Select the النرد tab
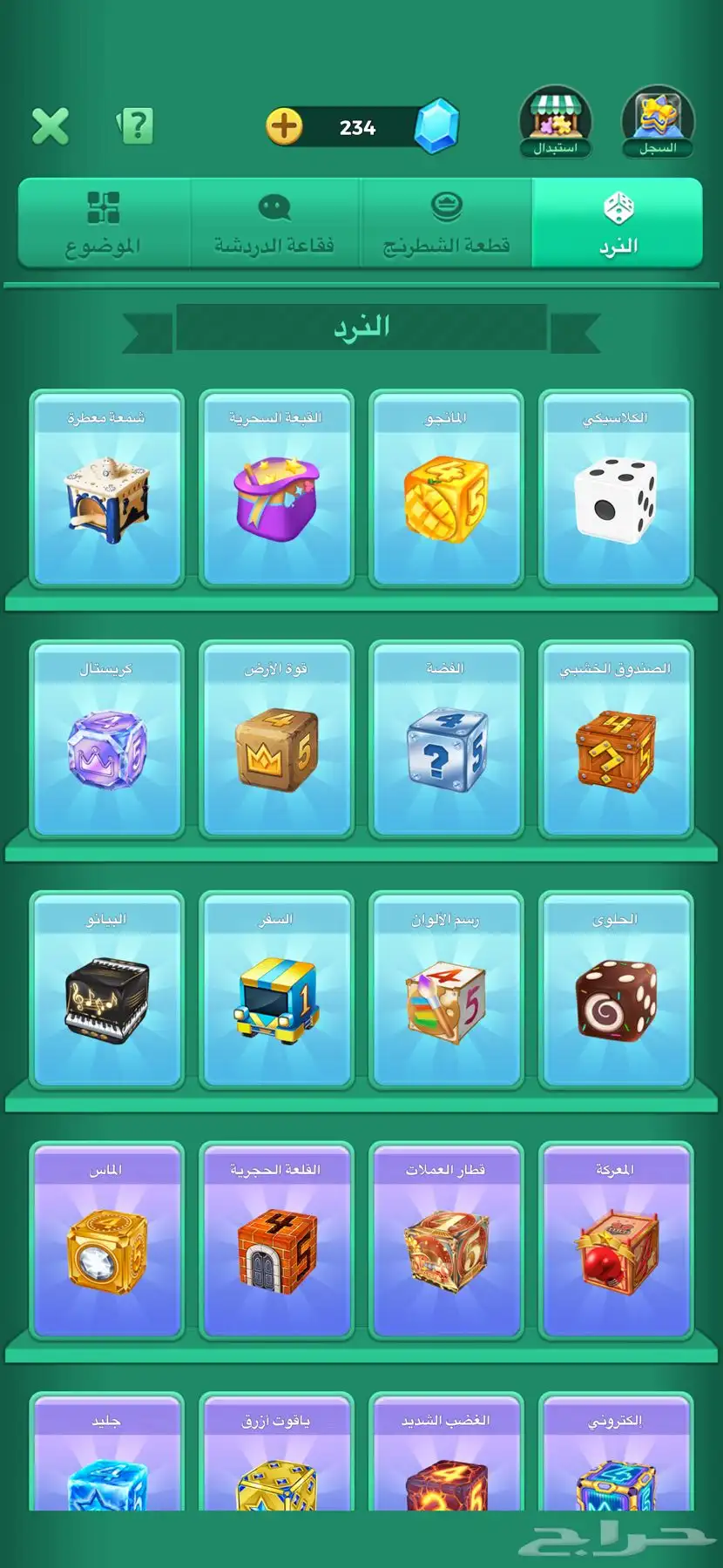 [618, 223]
